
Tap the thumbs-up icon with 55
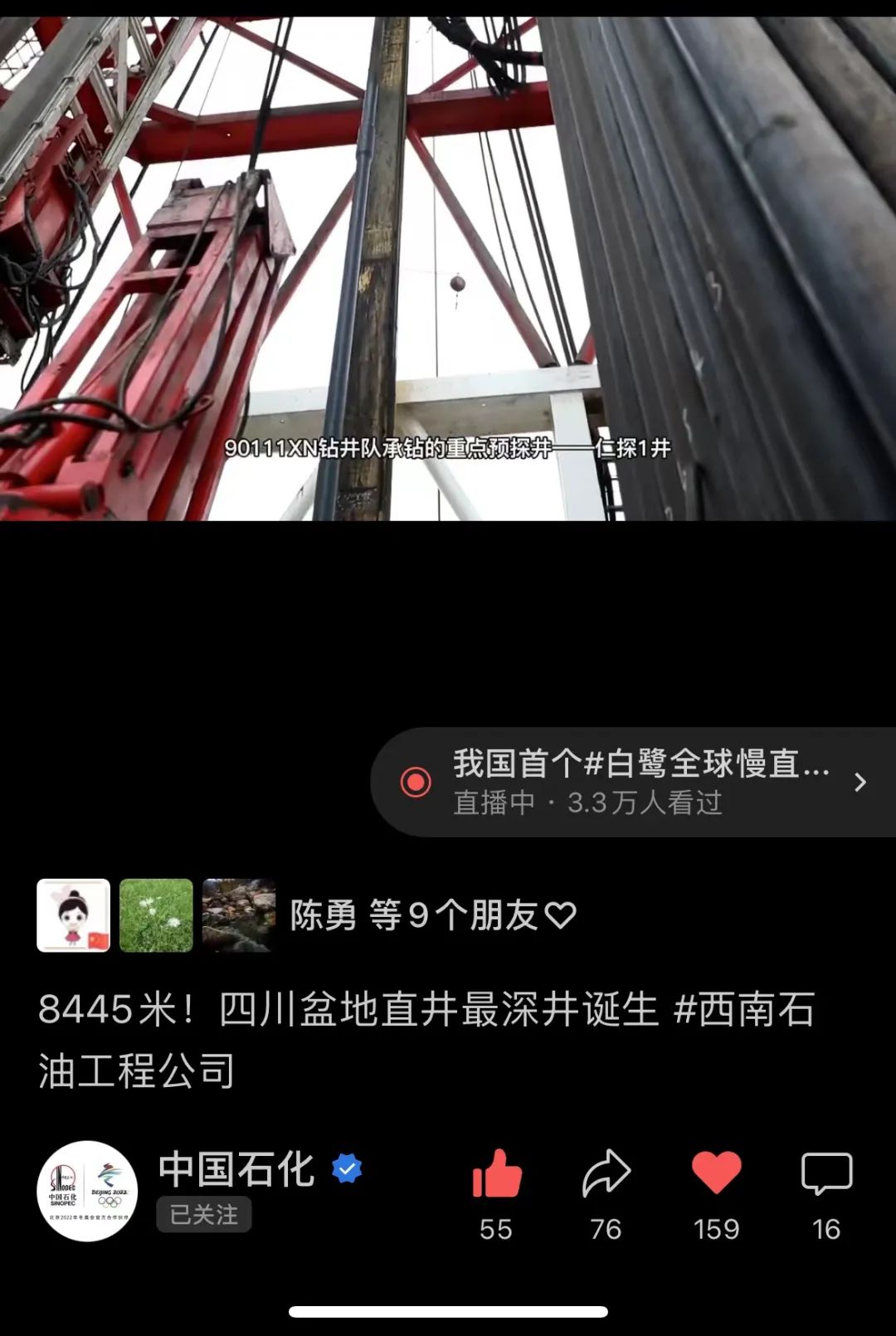coord(496,1174)
